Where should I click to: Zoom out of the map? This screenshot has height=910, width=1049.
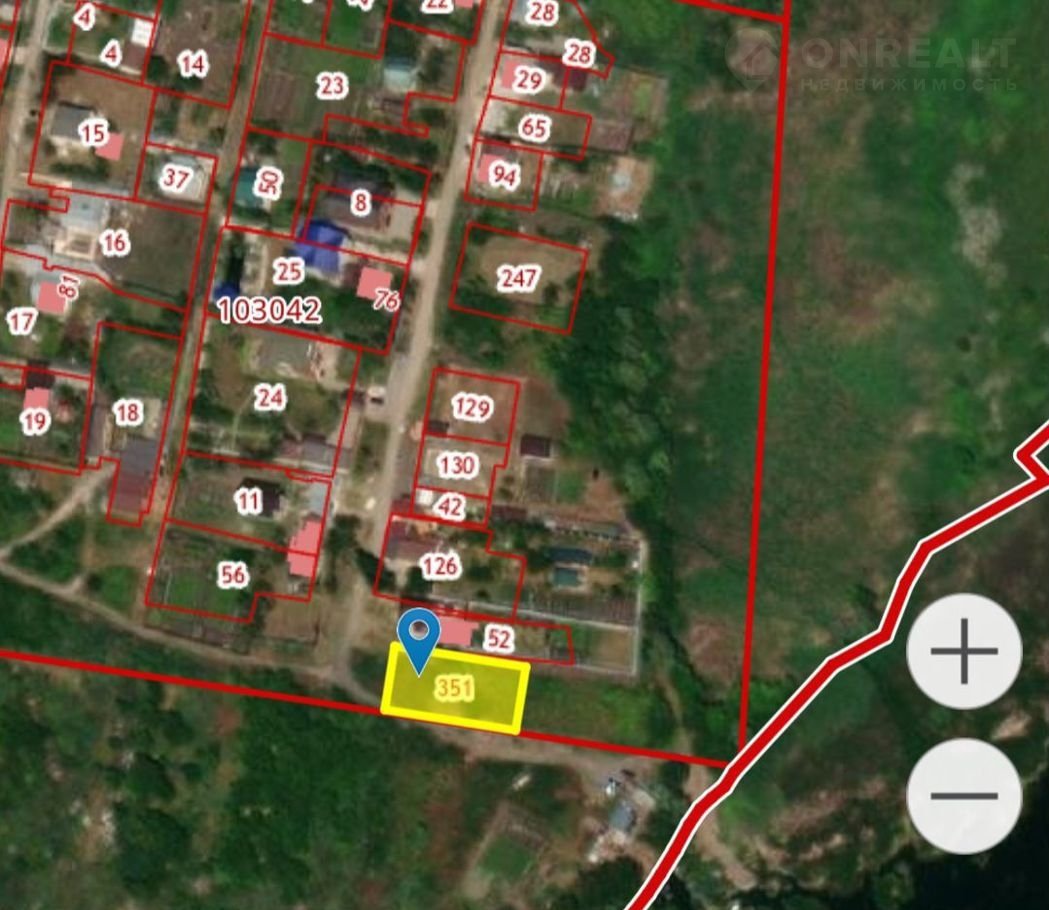point(963,796)
